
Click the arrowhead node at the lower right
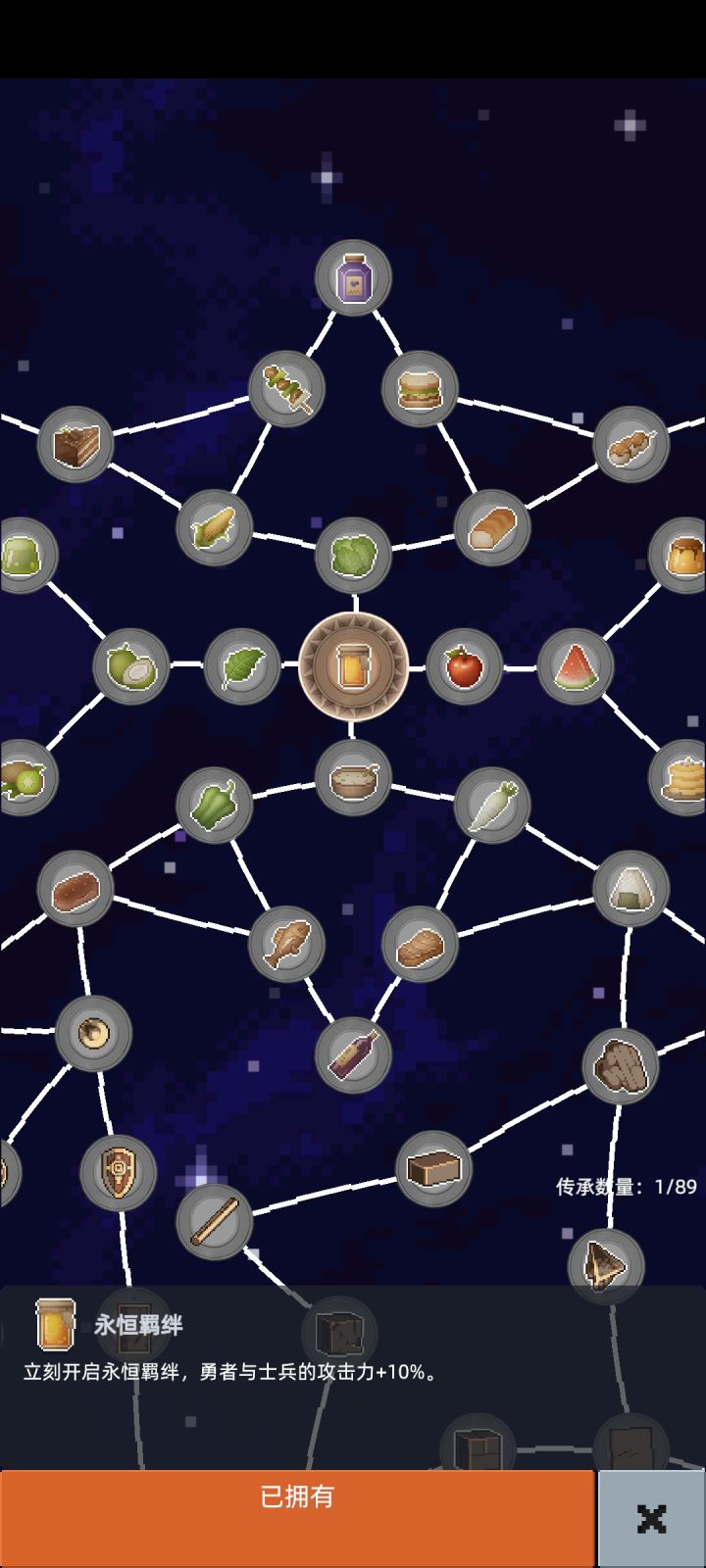pyautogui.click(x=606, y=1266)
